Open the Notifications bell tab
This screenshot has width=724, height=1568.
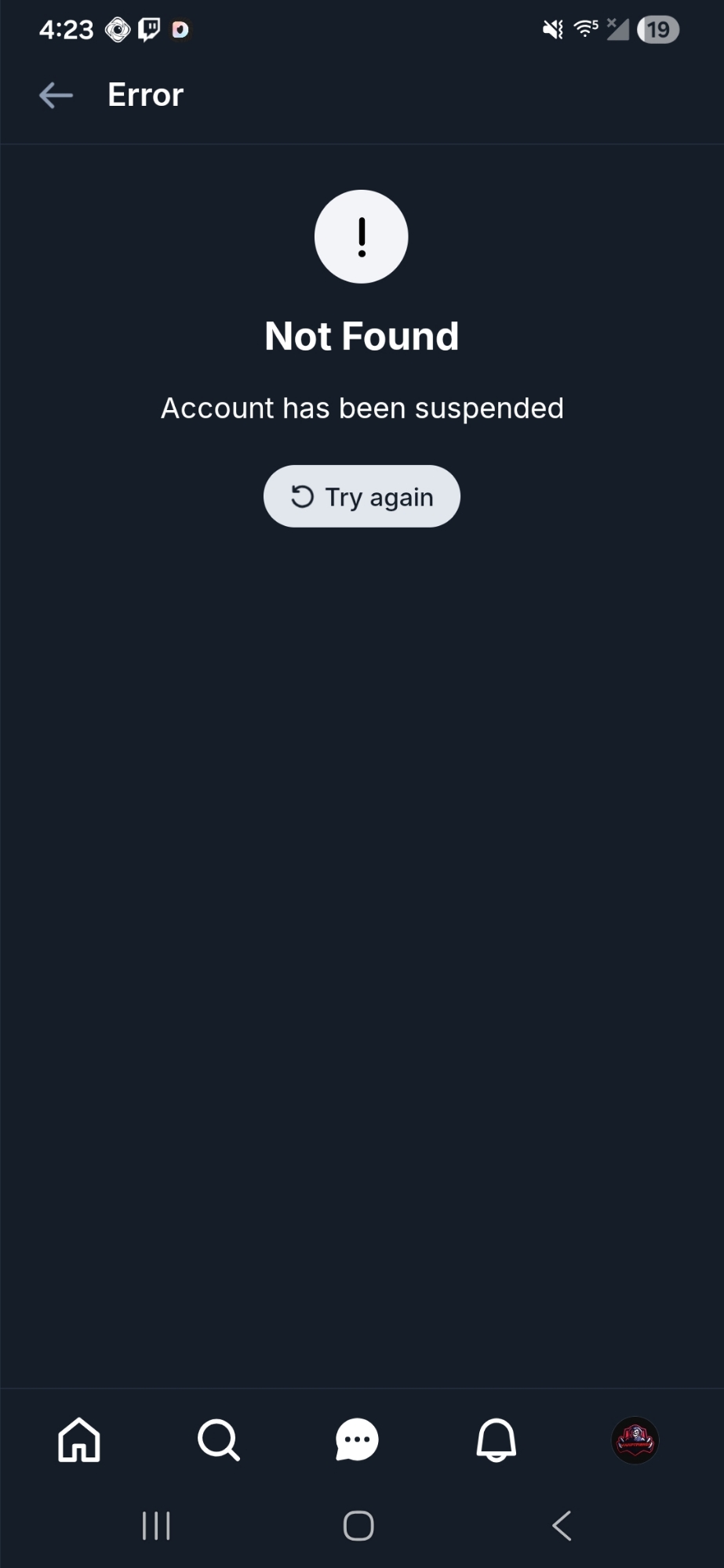pyautogui.click(x=497, y=1440)
